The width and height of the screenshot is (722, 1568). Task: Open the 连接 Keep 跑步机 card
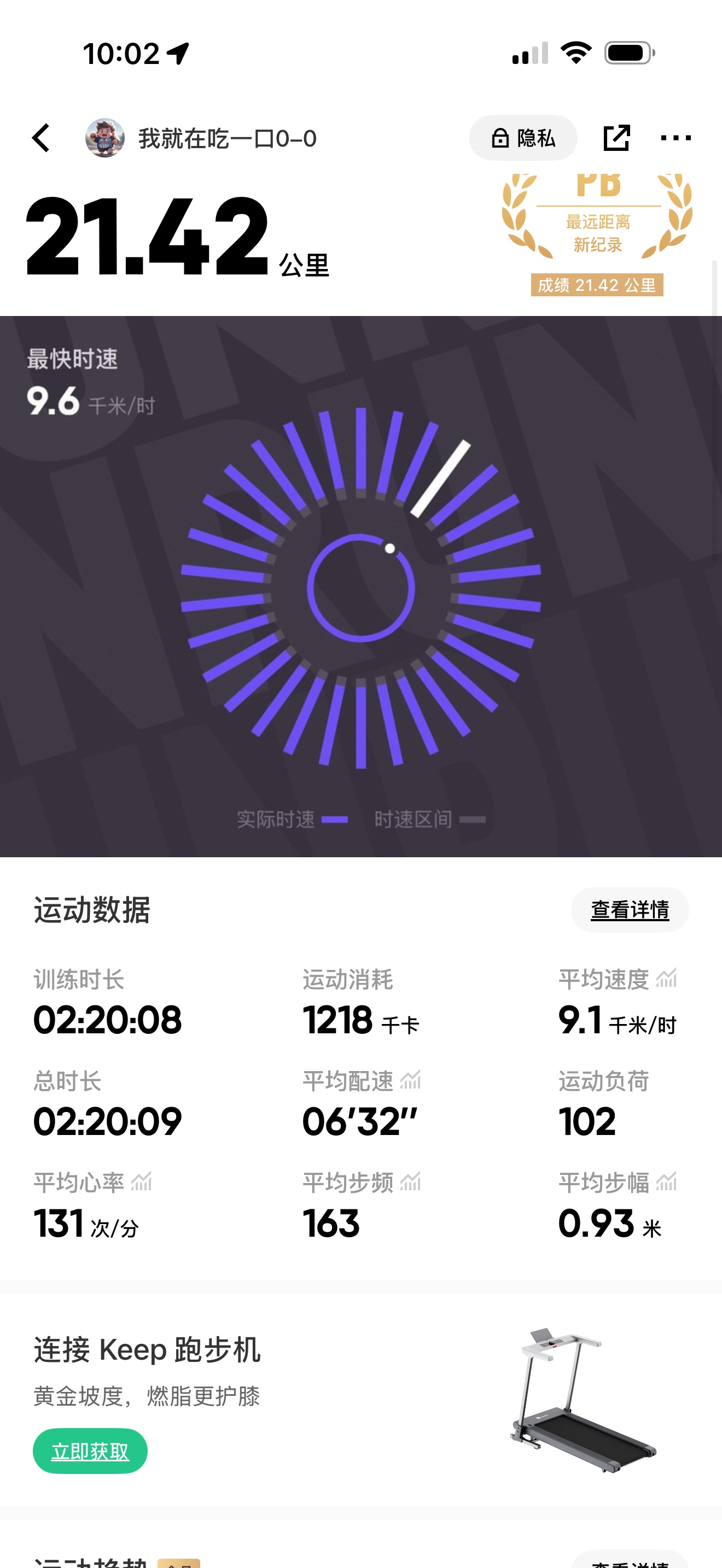(360, 1400)
